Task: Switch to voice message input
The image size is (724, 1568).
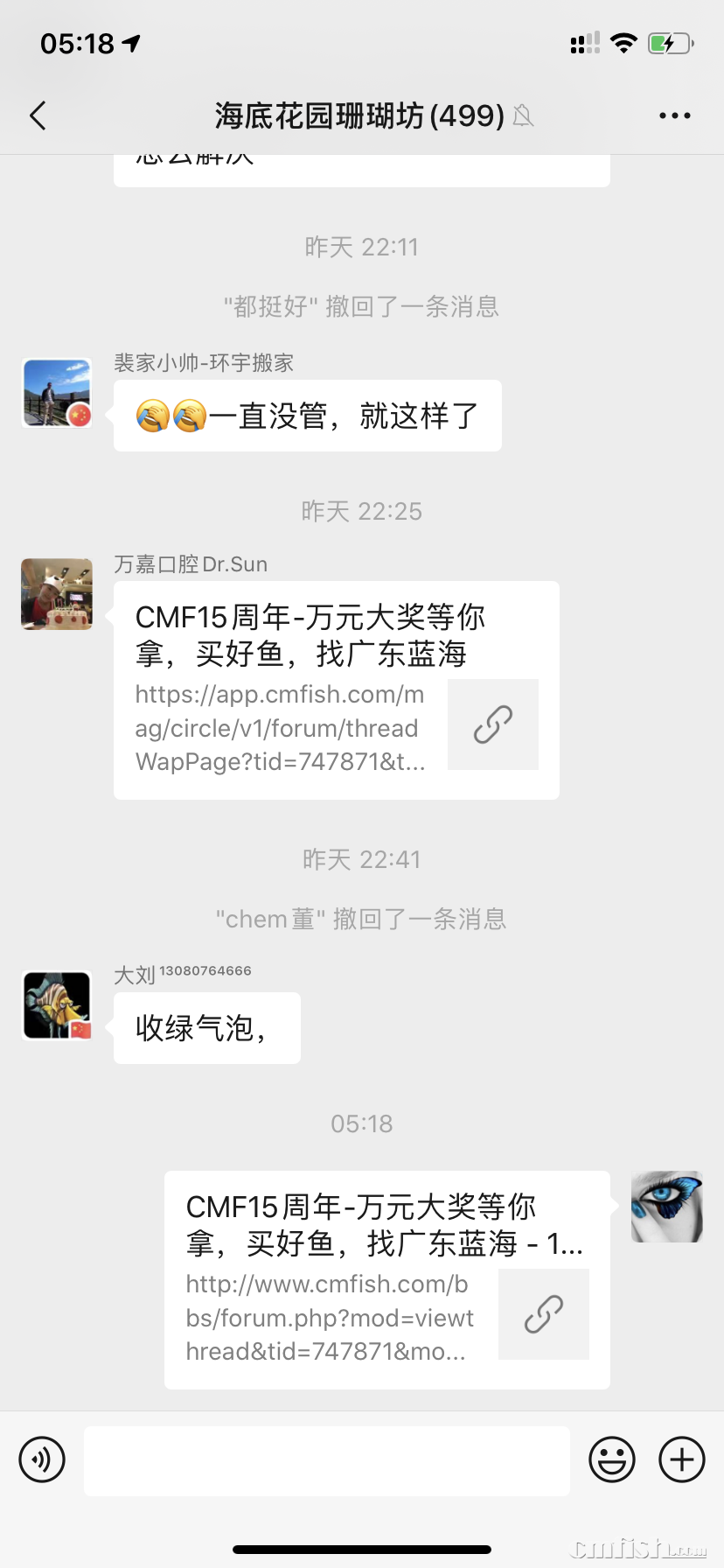Action: click(42, 1459)
